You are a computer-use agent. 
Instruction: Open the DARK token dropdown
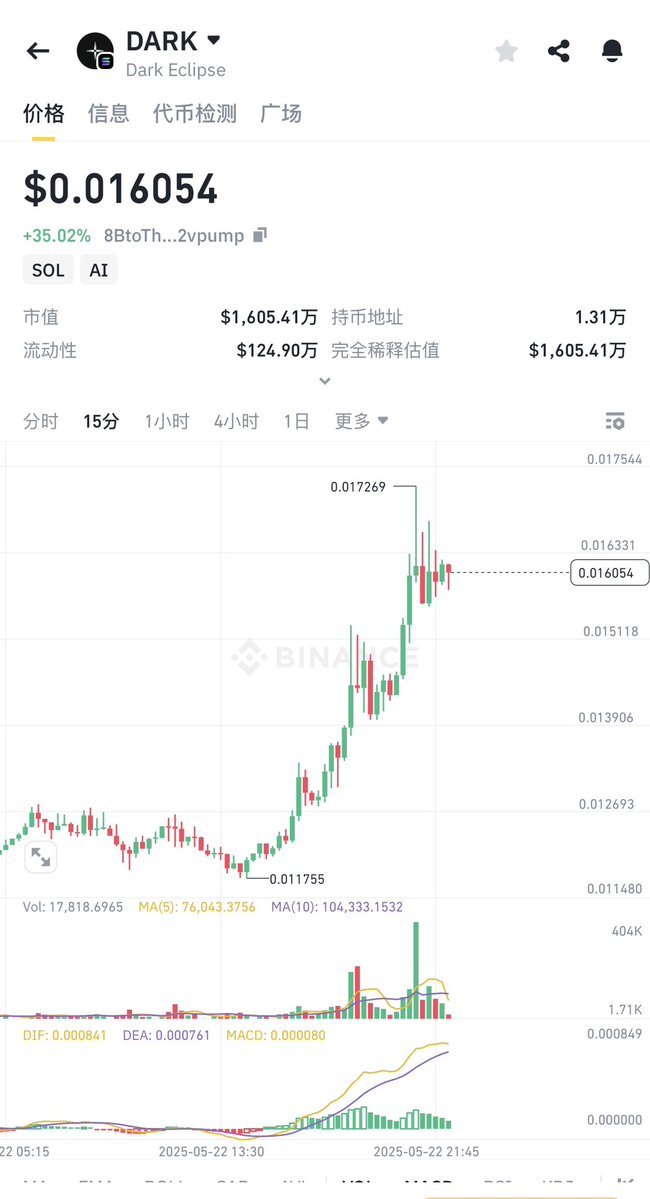214,39
